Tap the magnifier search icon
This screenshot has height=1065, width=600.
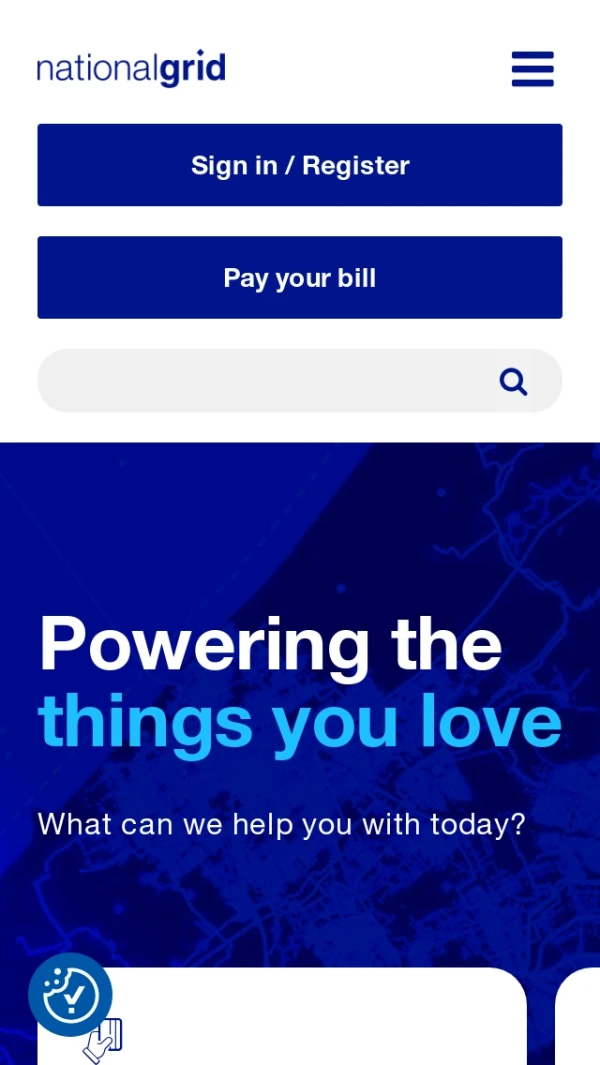(x=513, y=381)
